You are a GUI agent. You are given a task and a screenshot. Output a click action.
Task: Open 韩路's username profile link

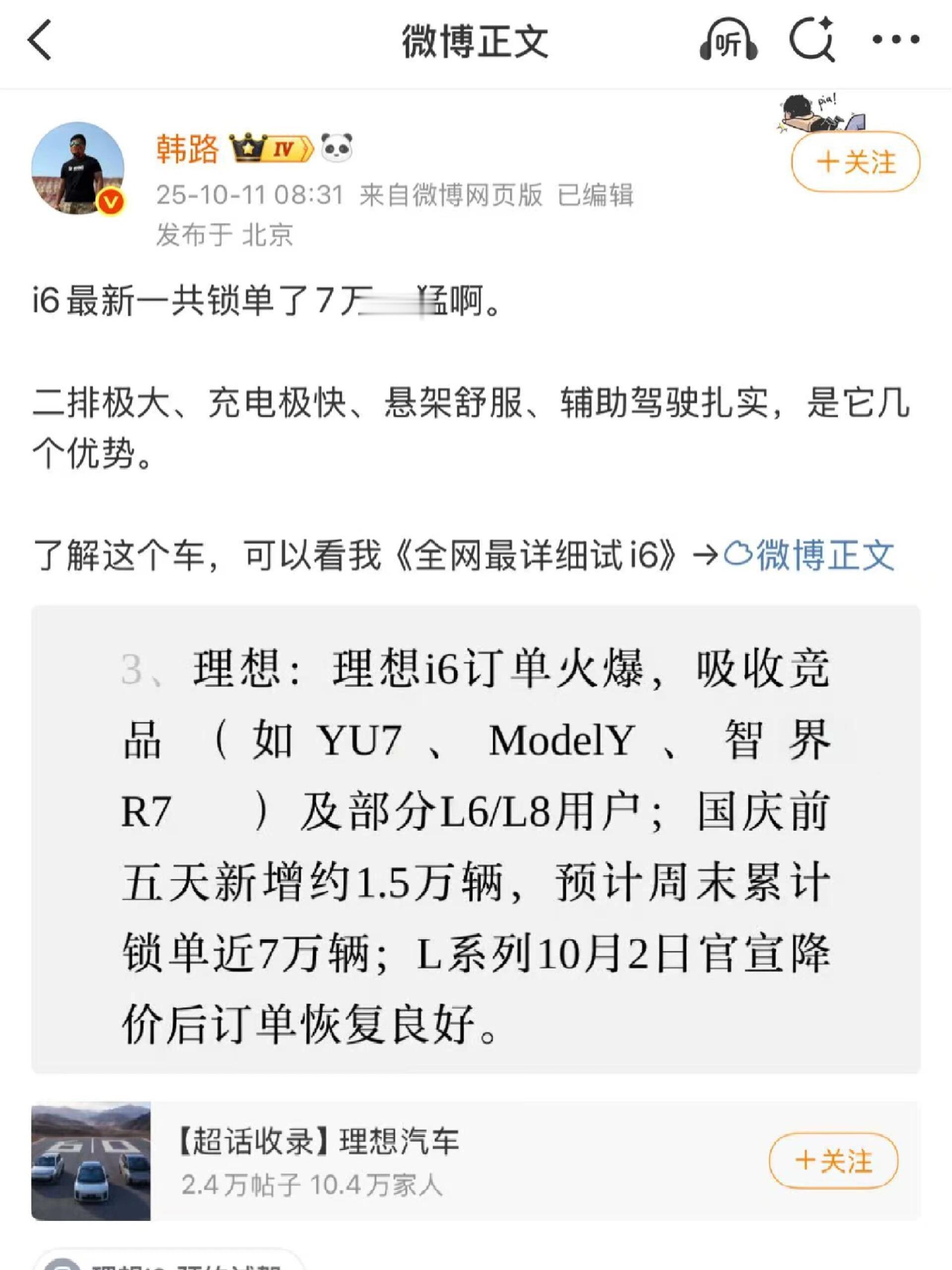click(x=187, y=149)
